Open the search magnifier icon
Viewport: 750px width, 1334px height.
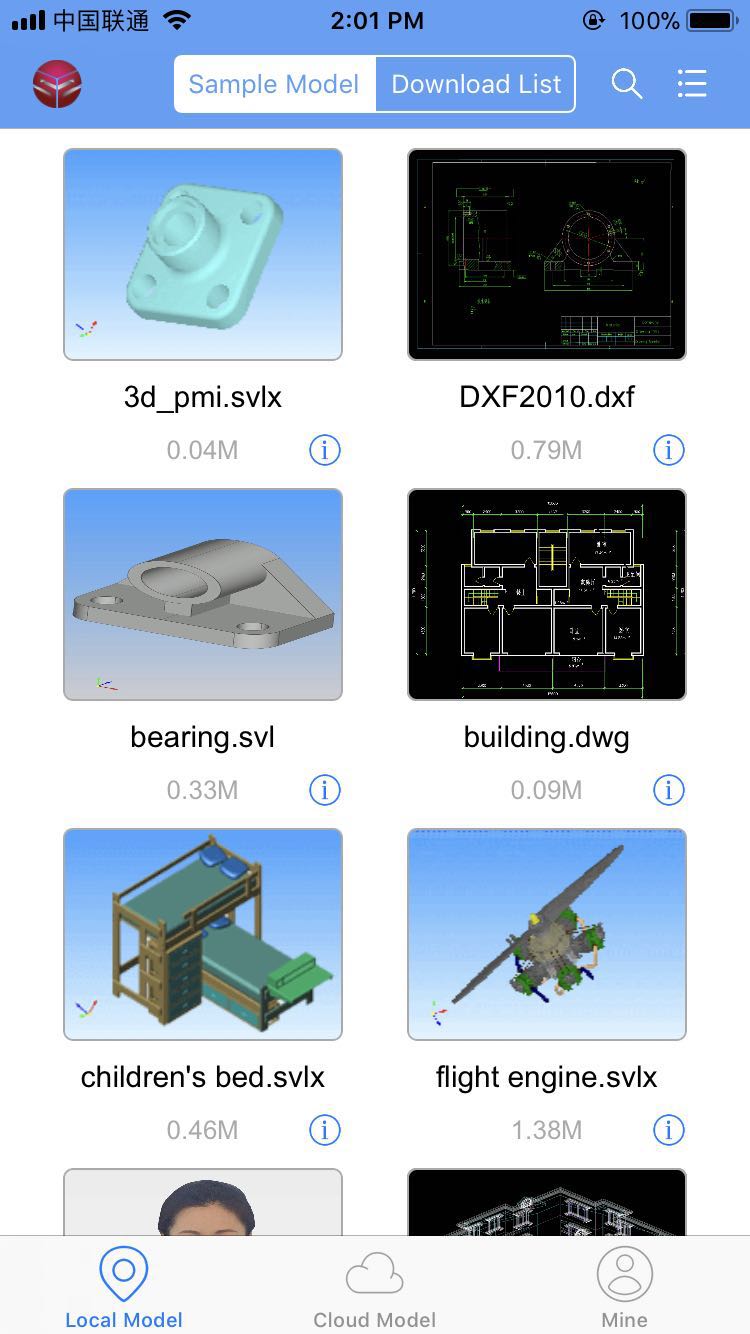tap(626, 84)
